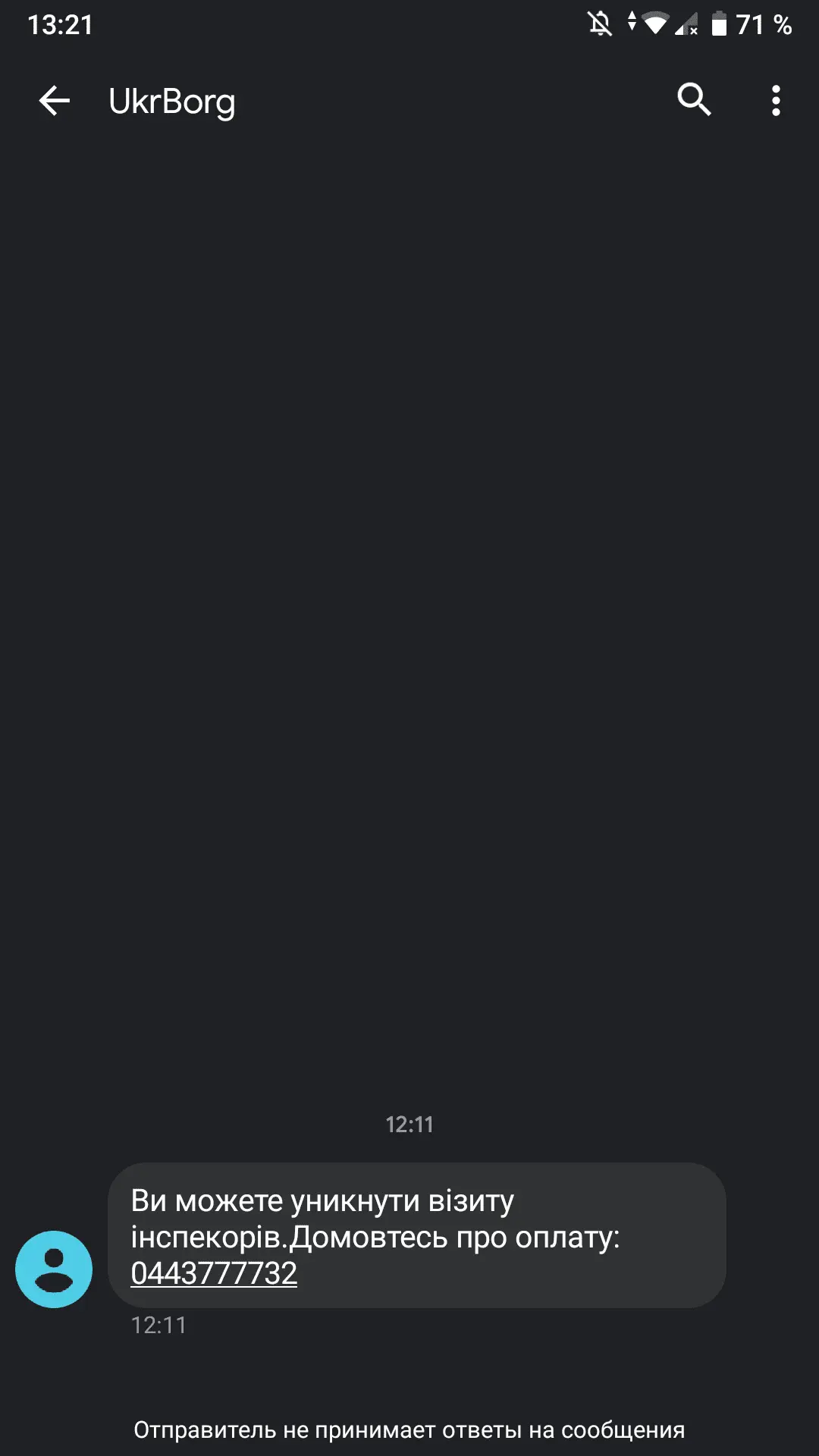
Task: Tap the 12:11 timestamp above the message
Action: 409,1125
